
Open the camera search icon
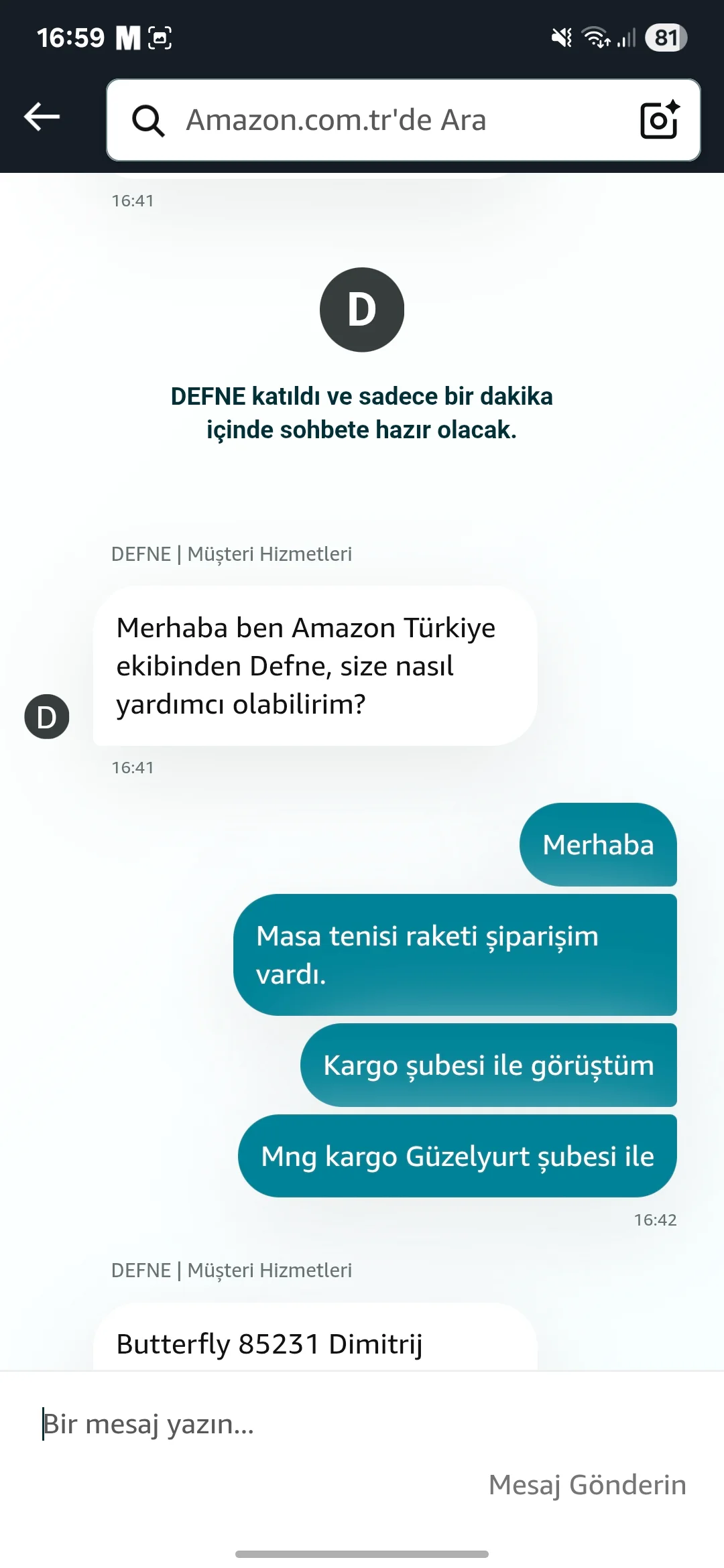click(659, 120)
